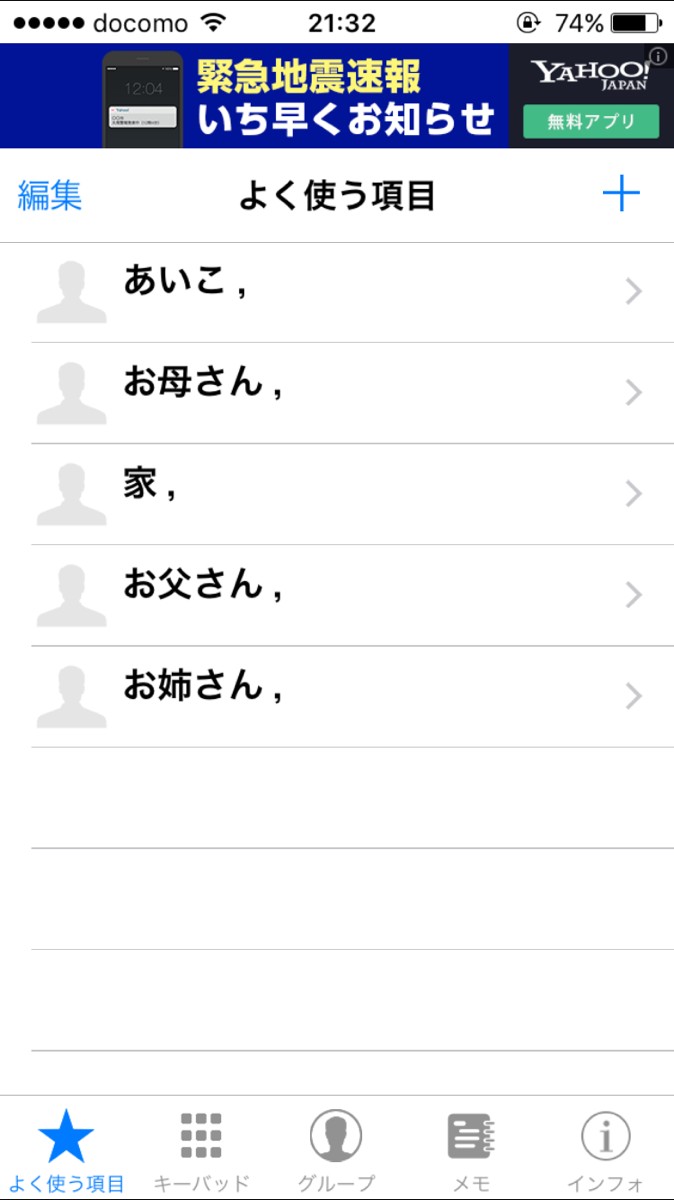Screen dimensions: 674x1200
Task: Switch to the キーパッド tab
Action: pos(202,1150)
